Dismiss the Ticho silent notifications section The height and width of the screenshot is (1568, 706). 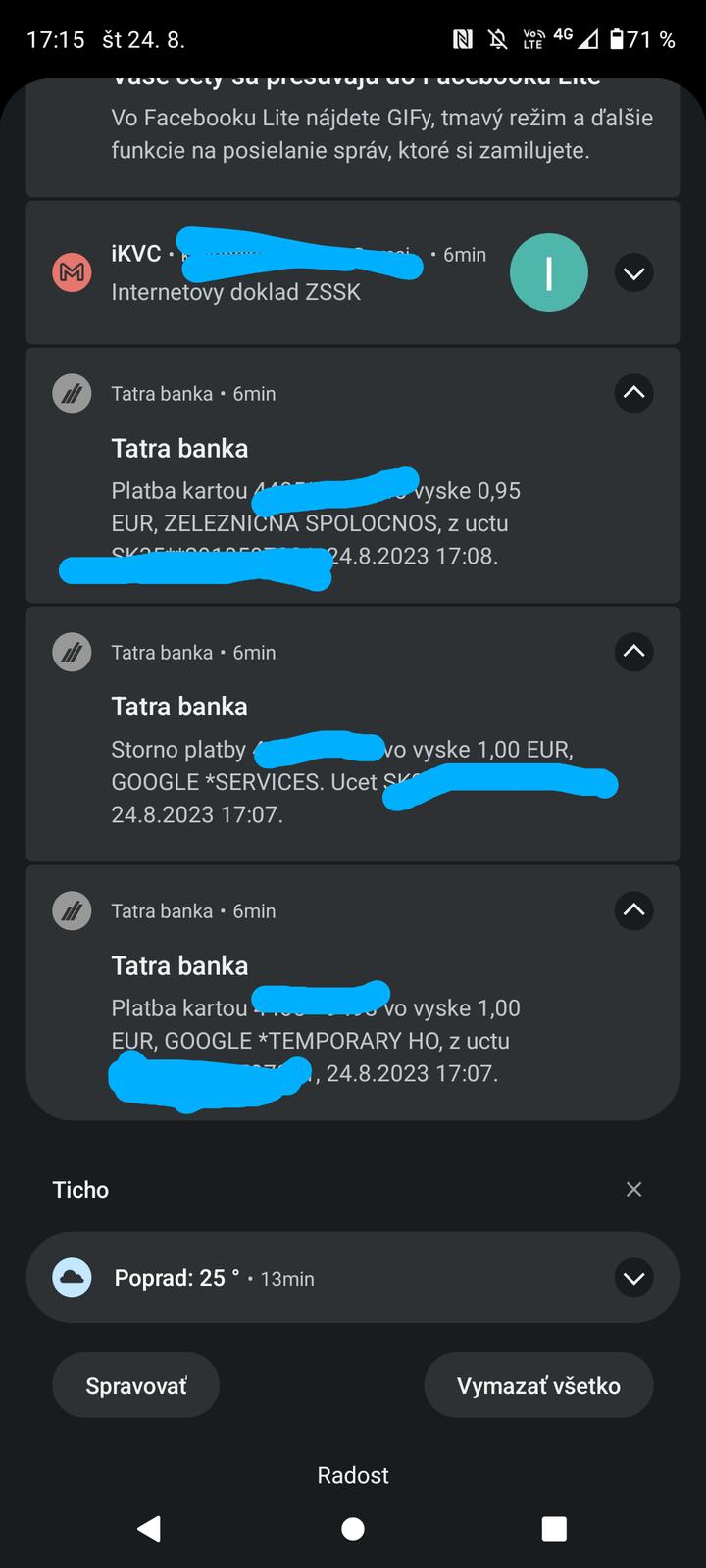click(633, 1189)
